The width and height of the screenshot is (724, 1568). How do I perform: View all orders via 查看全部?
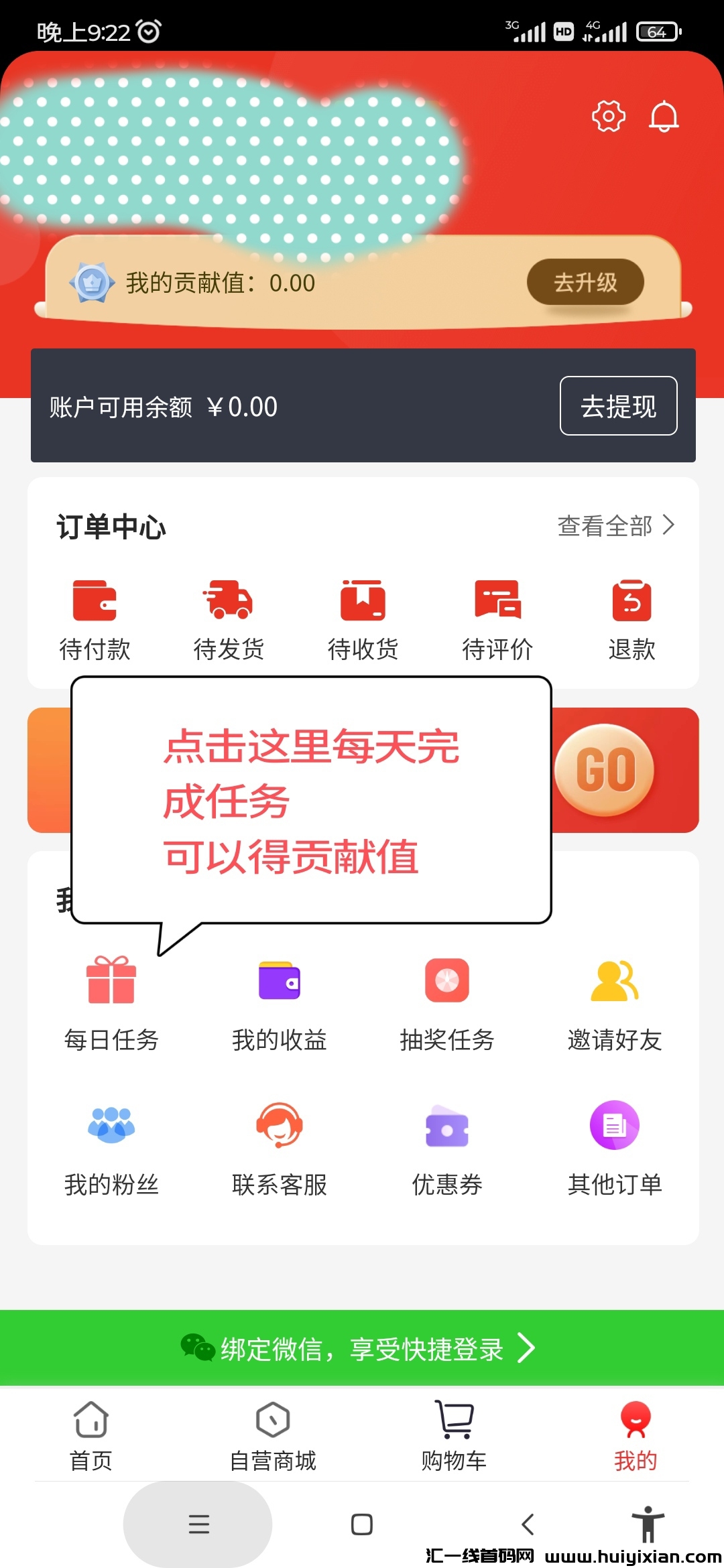[x=615, y=526]
